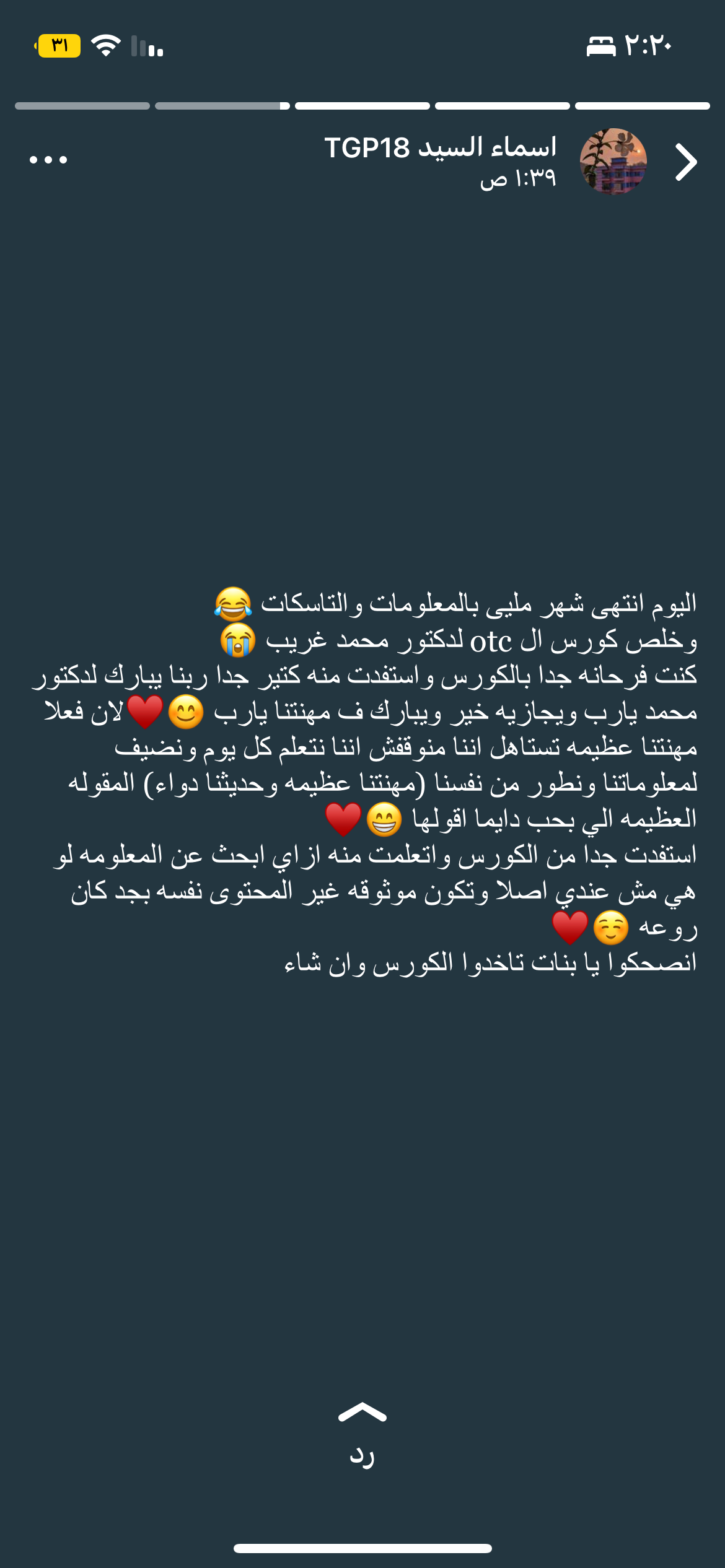Go back using the chevron arrow
This screenshot has height=1568, width=725.
(x=686, y=162)
